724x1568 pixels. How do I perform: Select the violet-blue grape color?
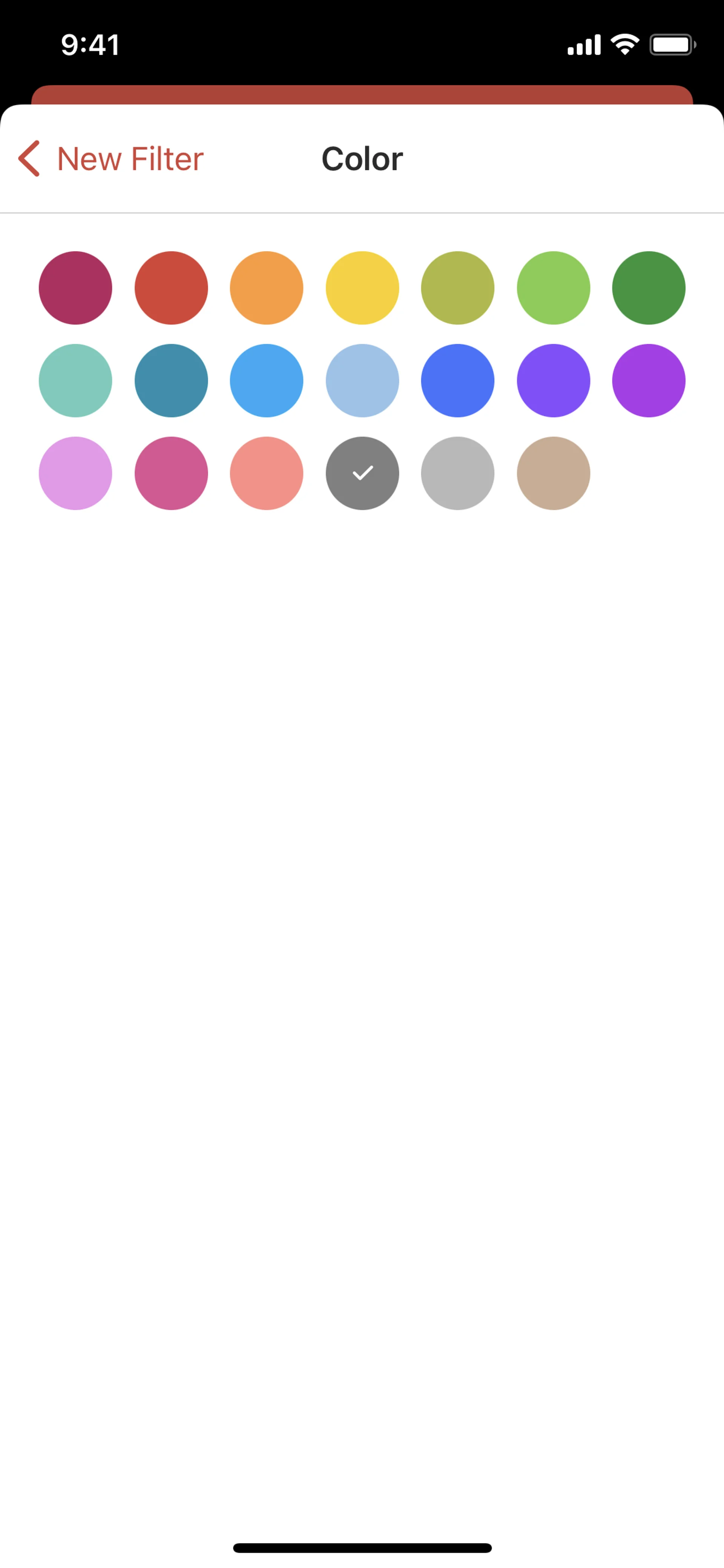pyautogui.click(x=553, y=381)
